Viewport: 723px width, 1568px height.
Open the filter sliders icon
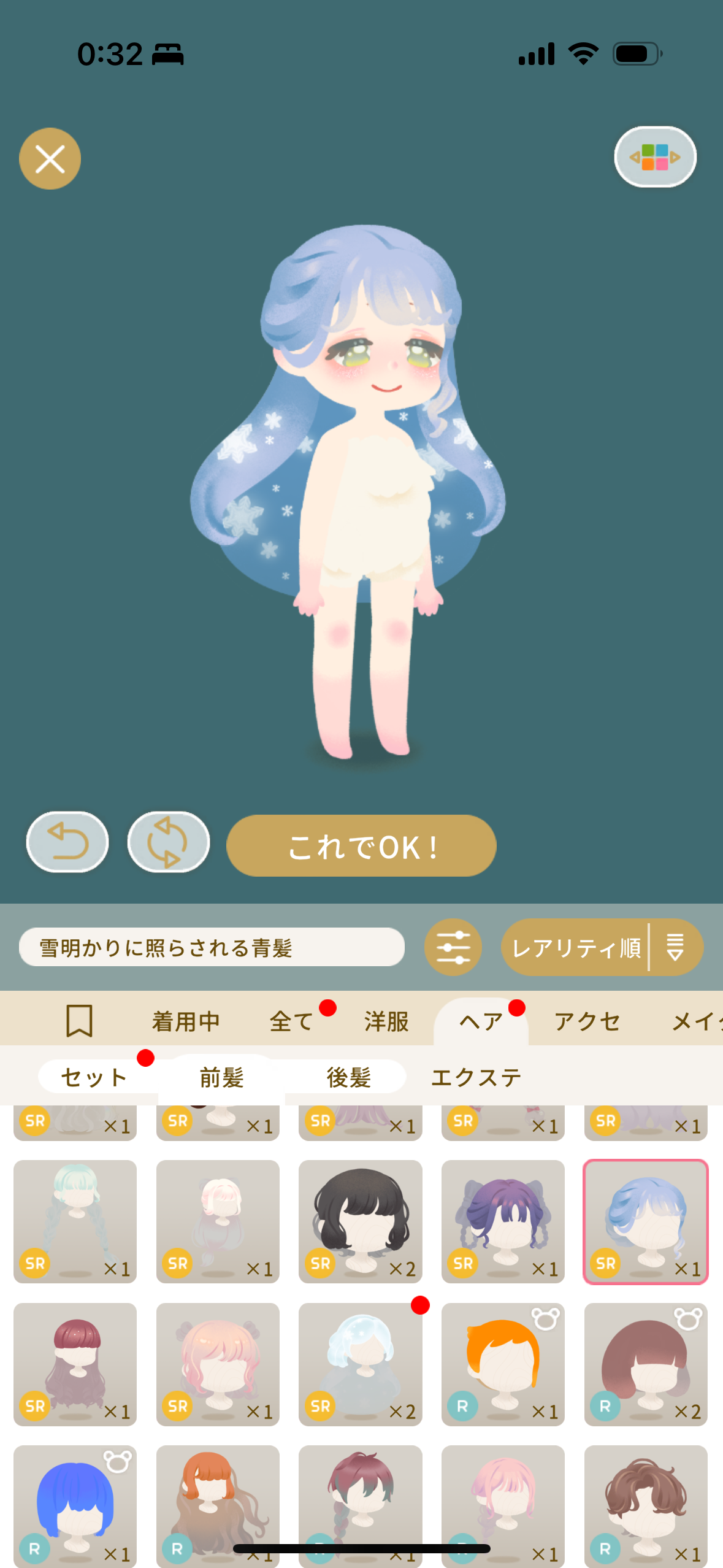453,947
